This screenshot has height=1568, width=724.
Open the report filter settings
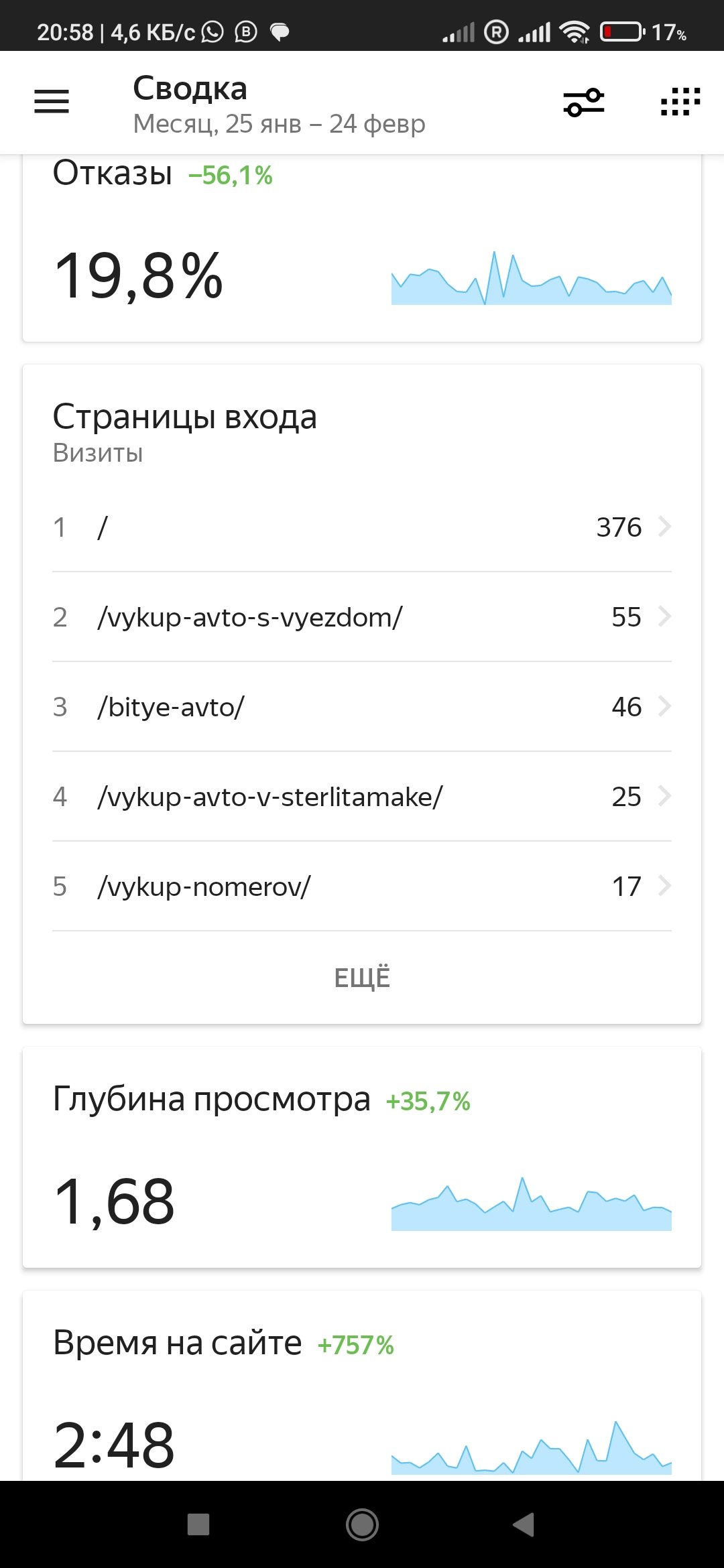pos(583,102)
